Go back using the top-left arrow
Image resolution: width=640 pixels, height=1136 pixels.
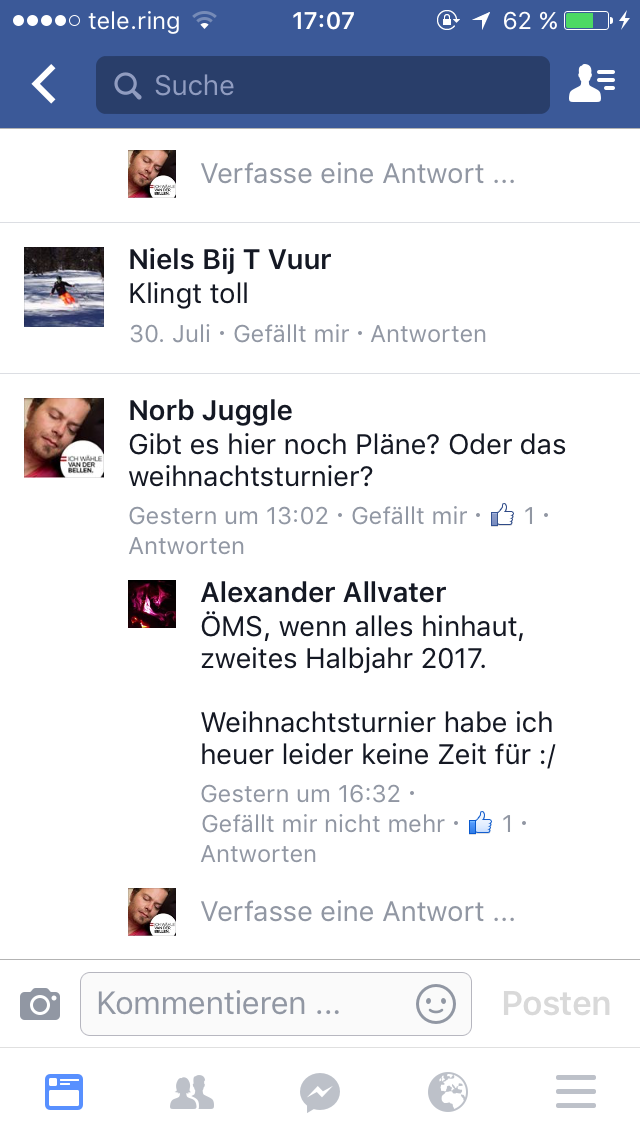[44, 85]
